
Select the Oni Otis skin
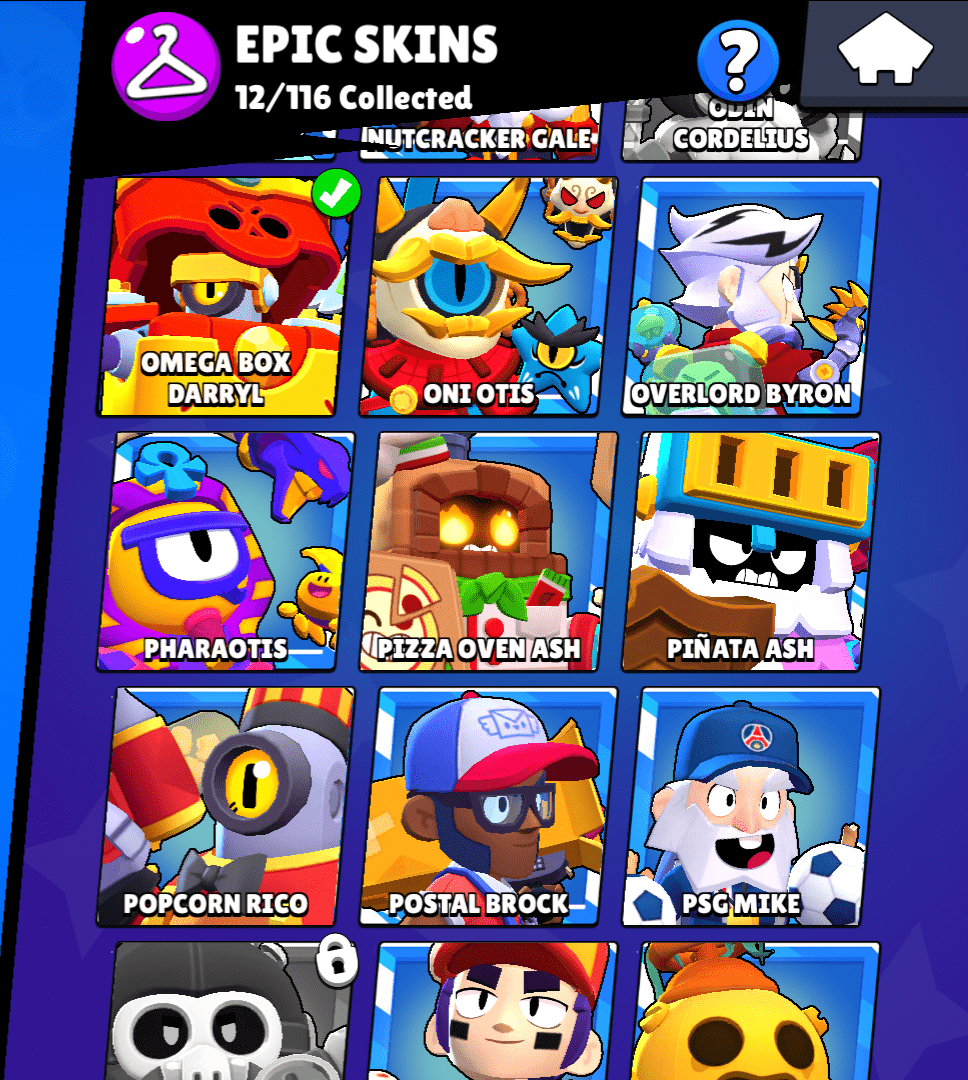click(488, 296)
